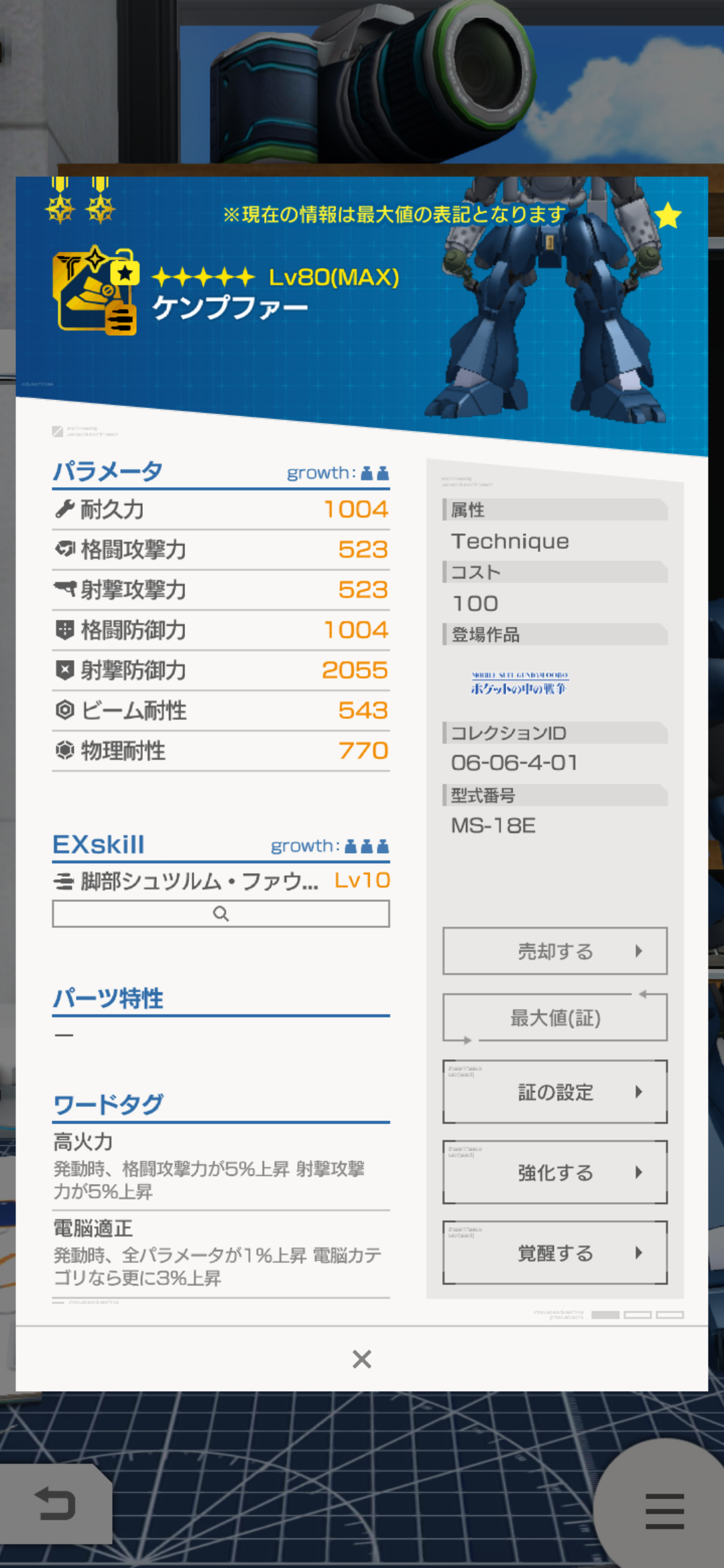Go back with the return arrow
Screen dimensions: 724x1568
tap(55, 1504)
